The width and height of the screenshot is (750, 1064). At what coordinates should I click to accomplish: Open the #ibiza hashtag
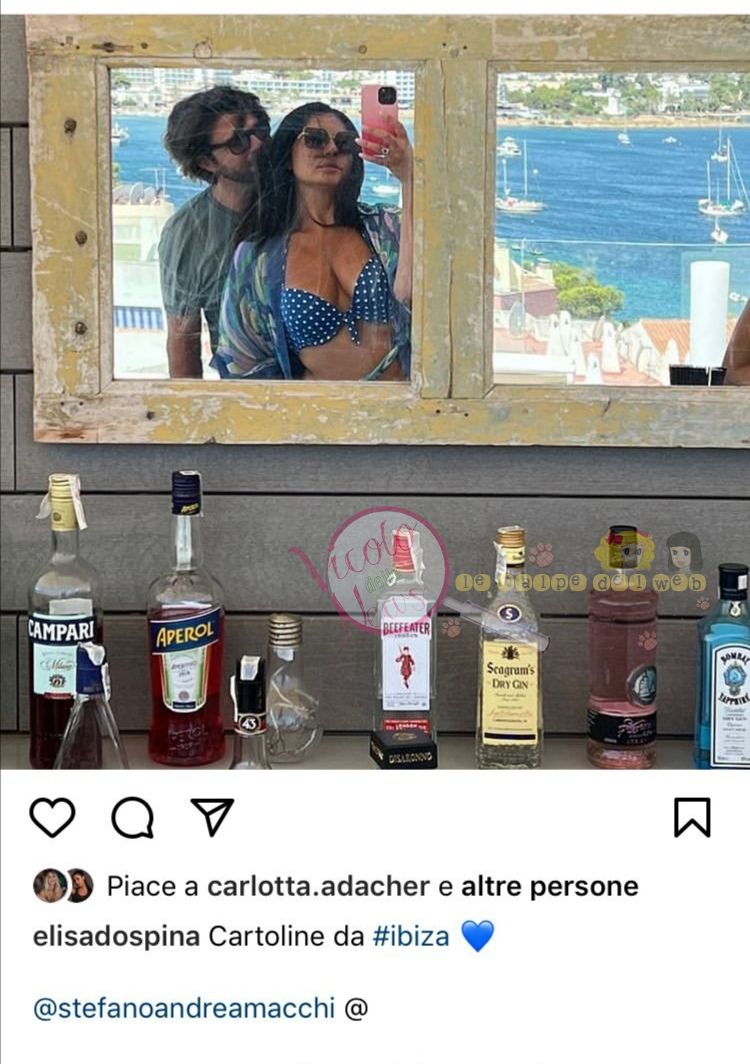pyautogui.click(x=410, y=937)
